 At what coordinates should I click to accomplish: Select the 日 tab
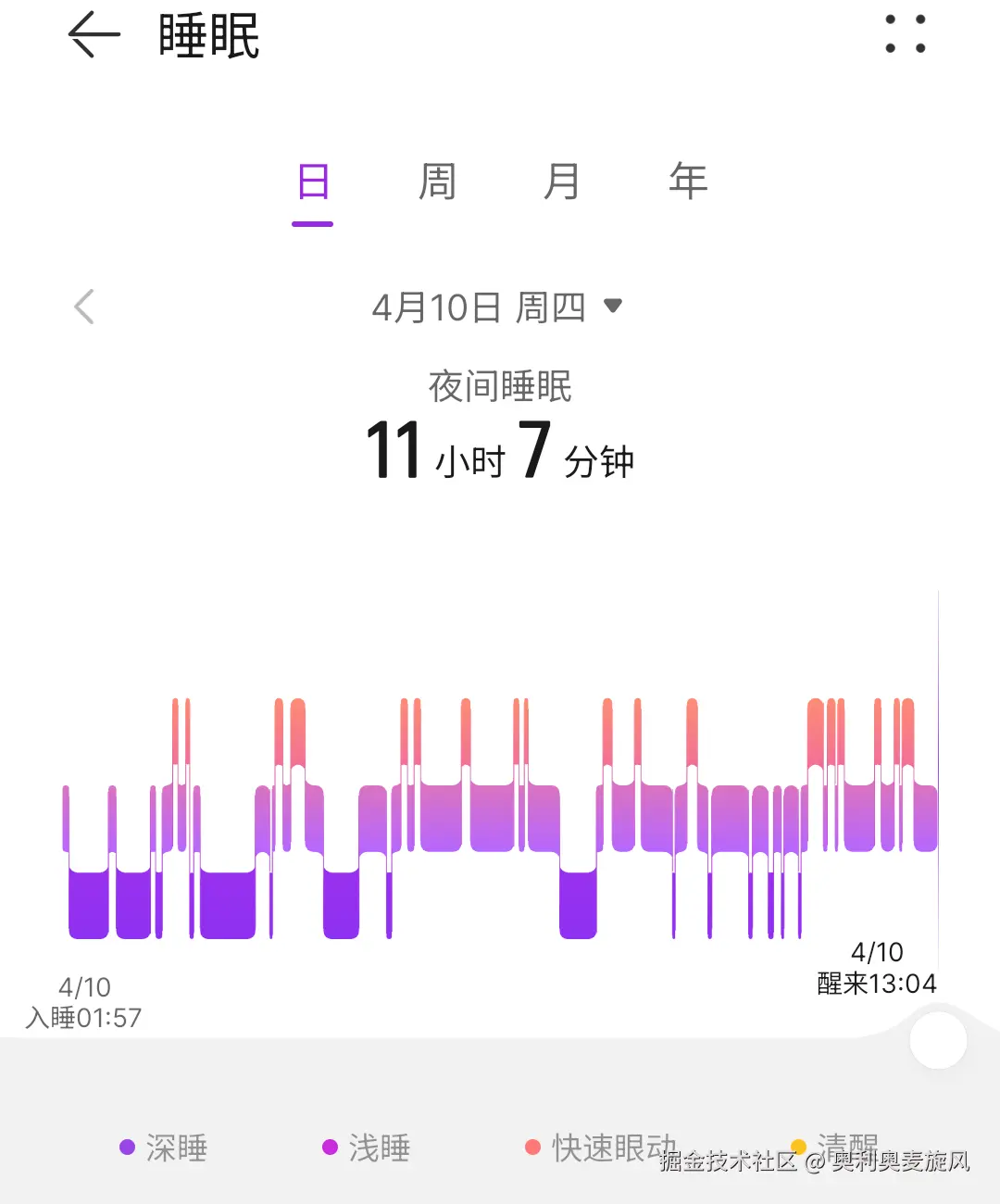312,181
